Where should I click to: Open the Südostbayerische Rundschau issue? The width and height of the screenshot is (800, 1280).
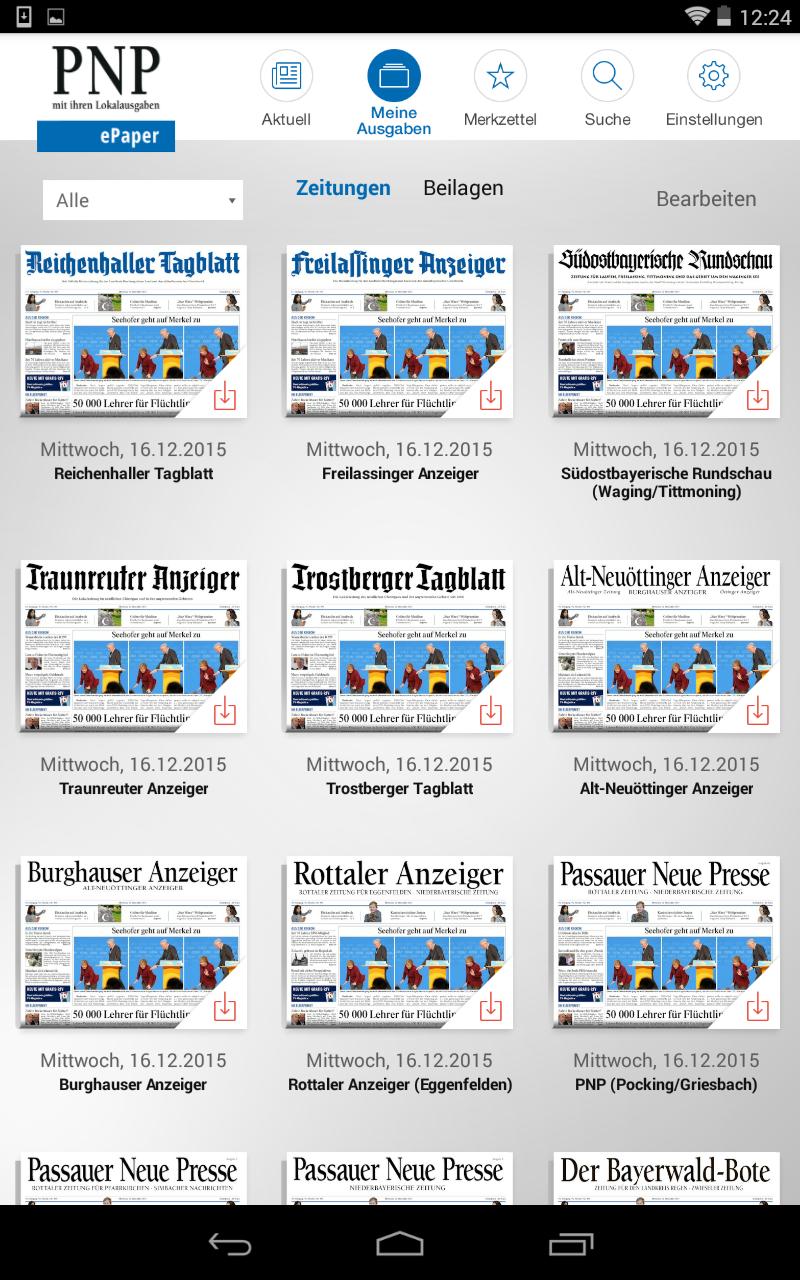pyautogui.click(x=666, y=332)
